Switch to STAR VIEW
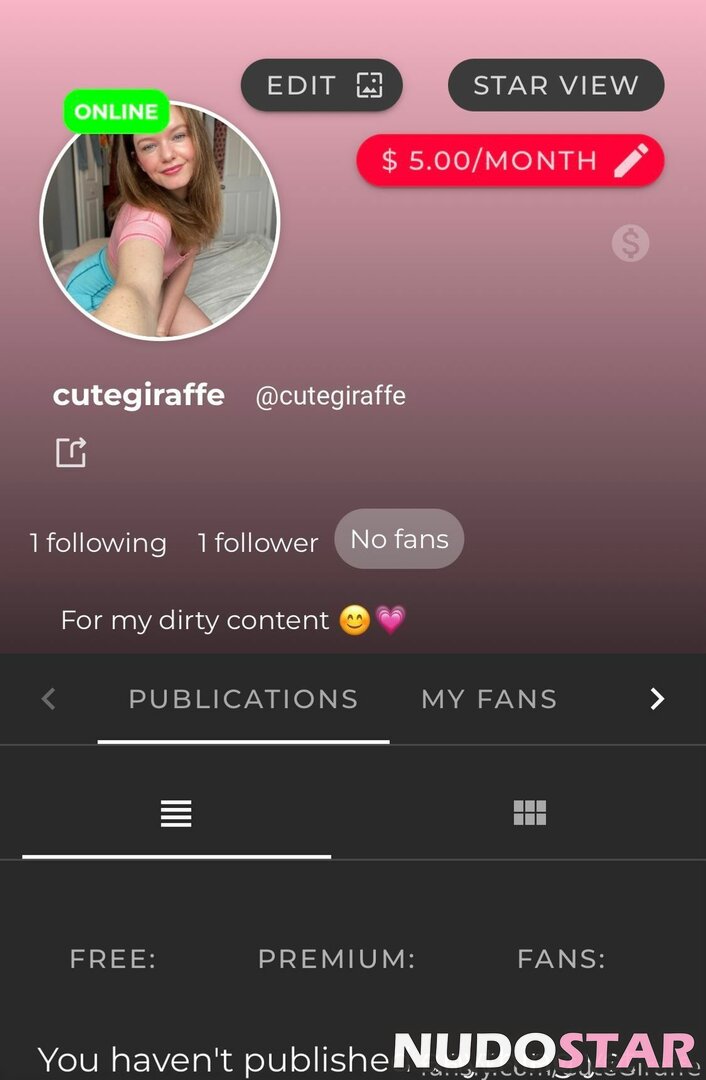 point(556,85)
